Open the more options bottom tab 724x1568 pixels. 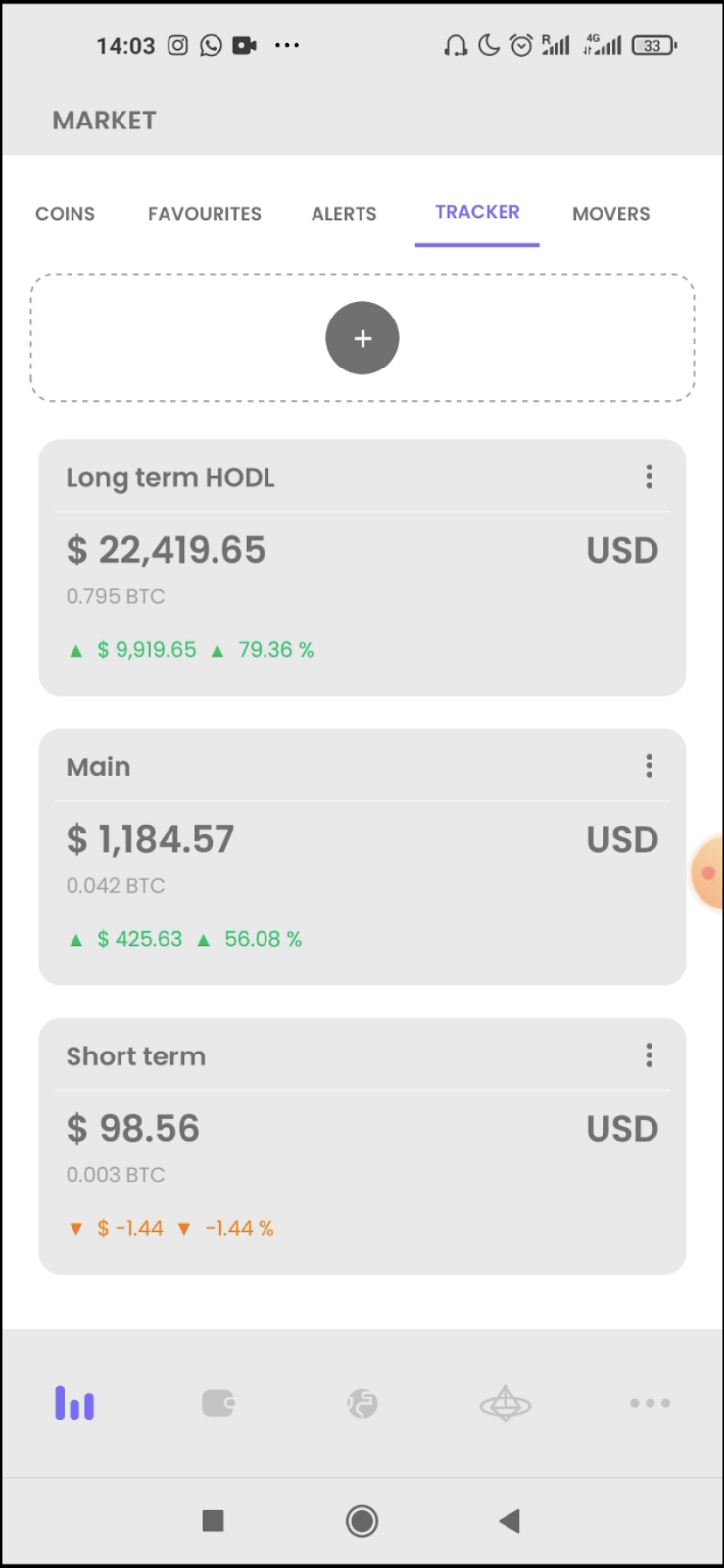coord(650,1403)
